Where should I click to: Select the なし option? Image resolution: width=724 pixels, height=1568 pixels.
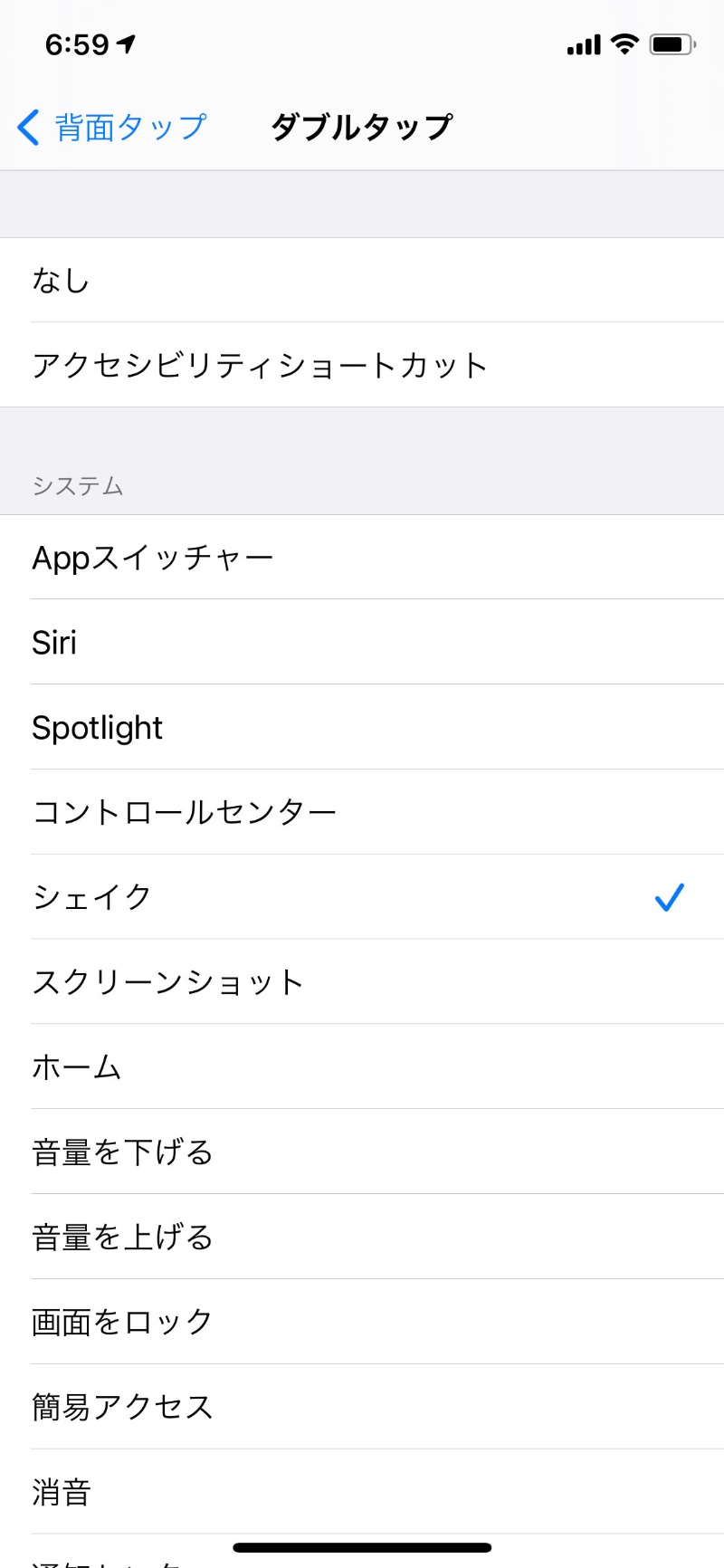[362, 280]
